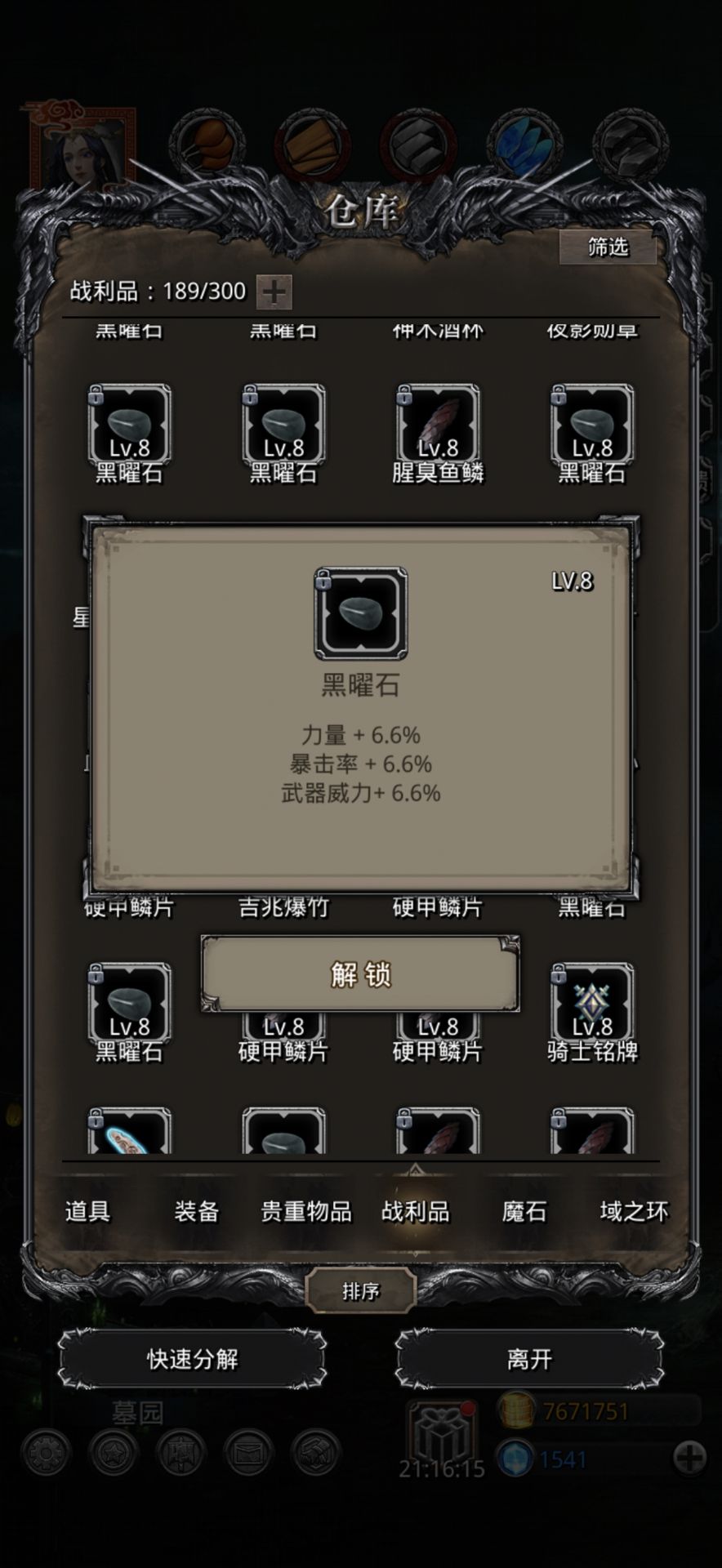Expand loot capacity with the plus button

pyautogui.click(x=274, y=292)
